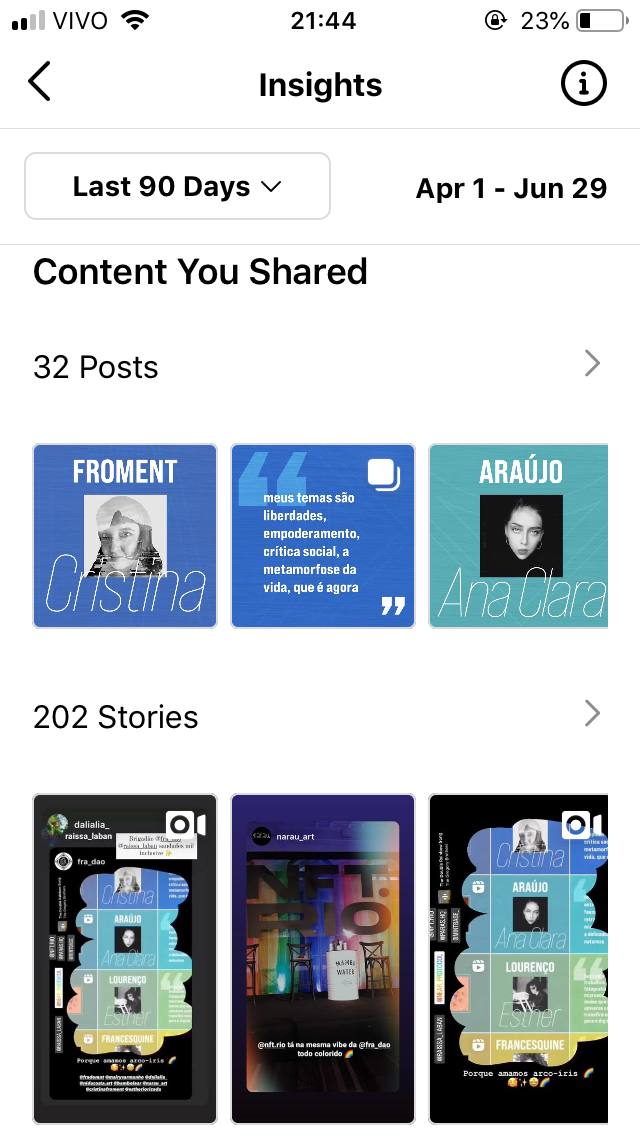The image size is (640, 1136).
Task: Open the info icon
Action: pos(584,85)
